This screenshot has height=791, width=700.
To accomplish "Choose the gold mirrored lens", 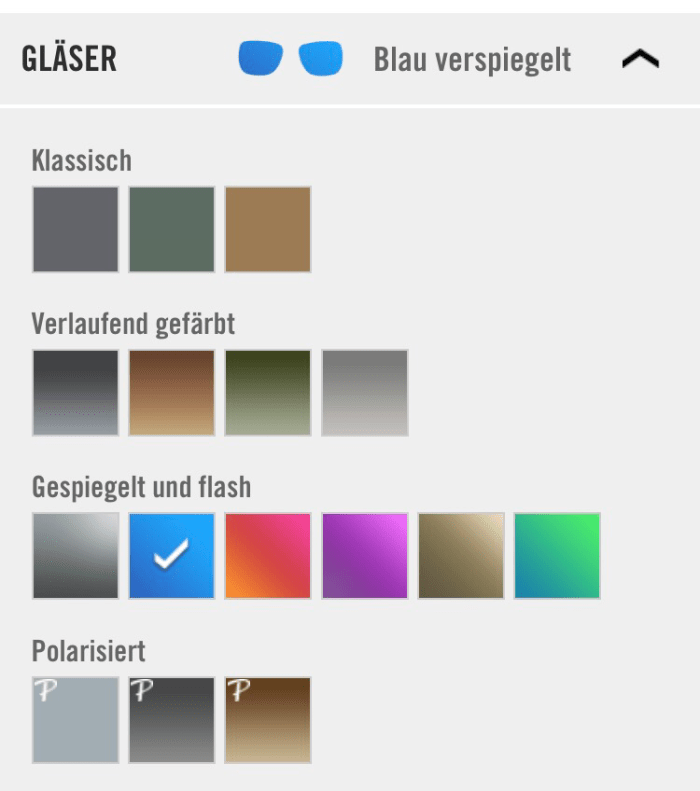I will [460, 556].
